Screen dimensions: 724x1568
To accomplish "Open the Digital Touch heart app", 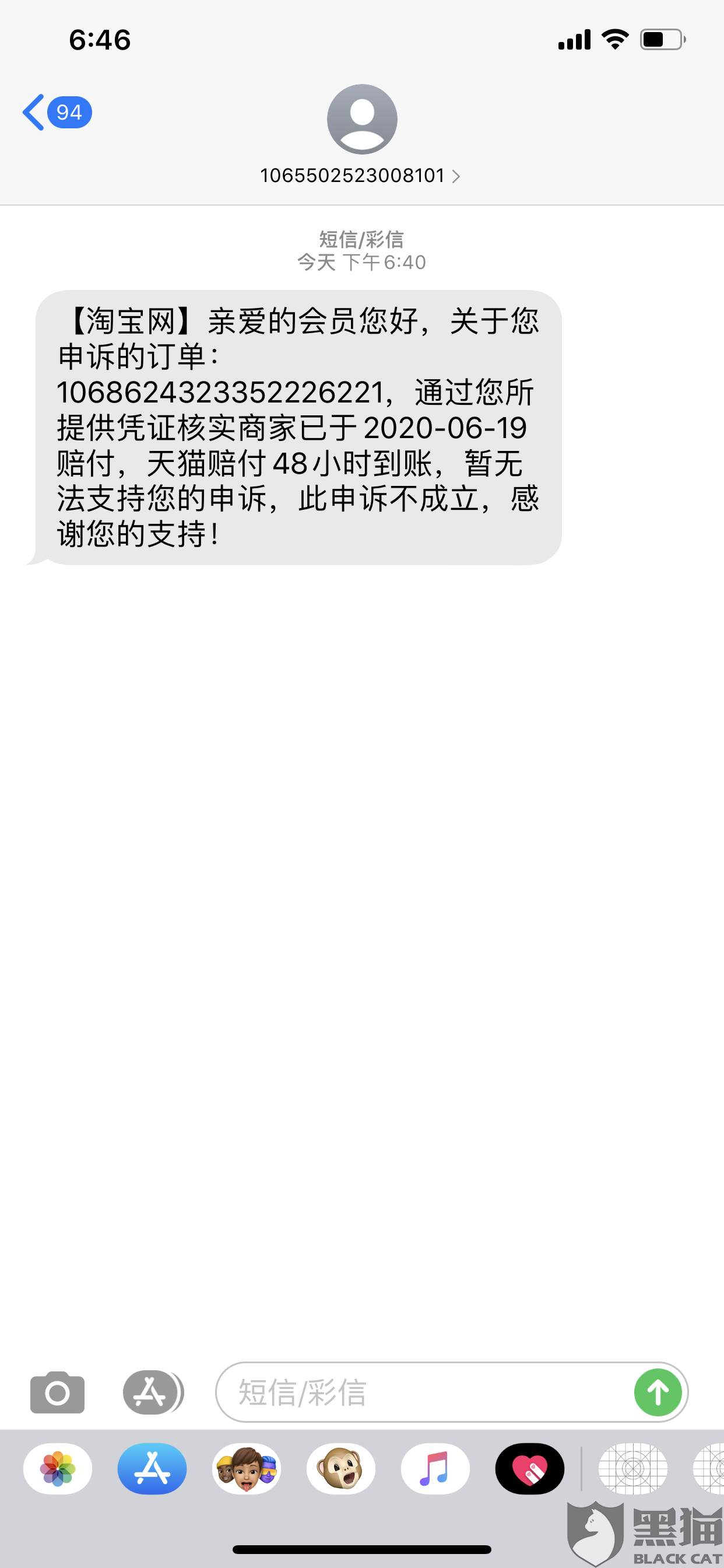I will (x=529, y=1469).
